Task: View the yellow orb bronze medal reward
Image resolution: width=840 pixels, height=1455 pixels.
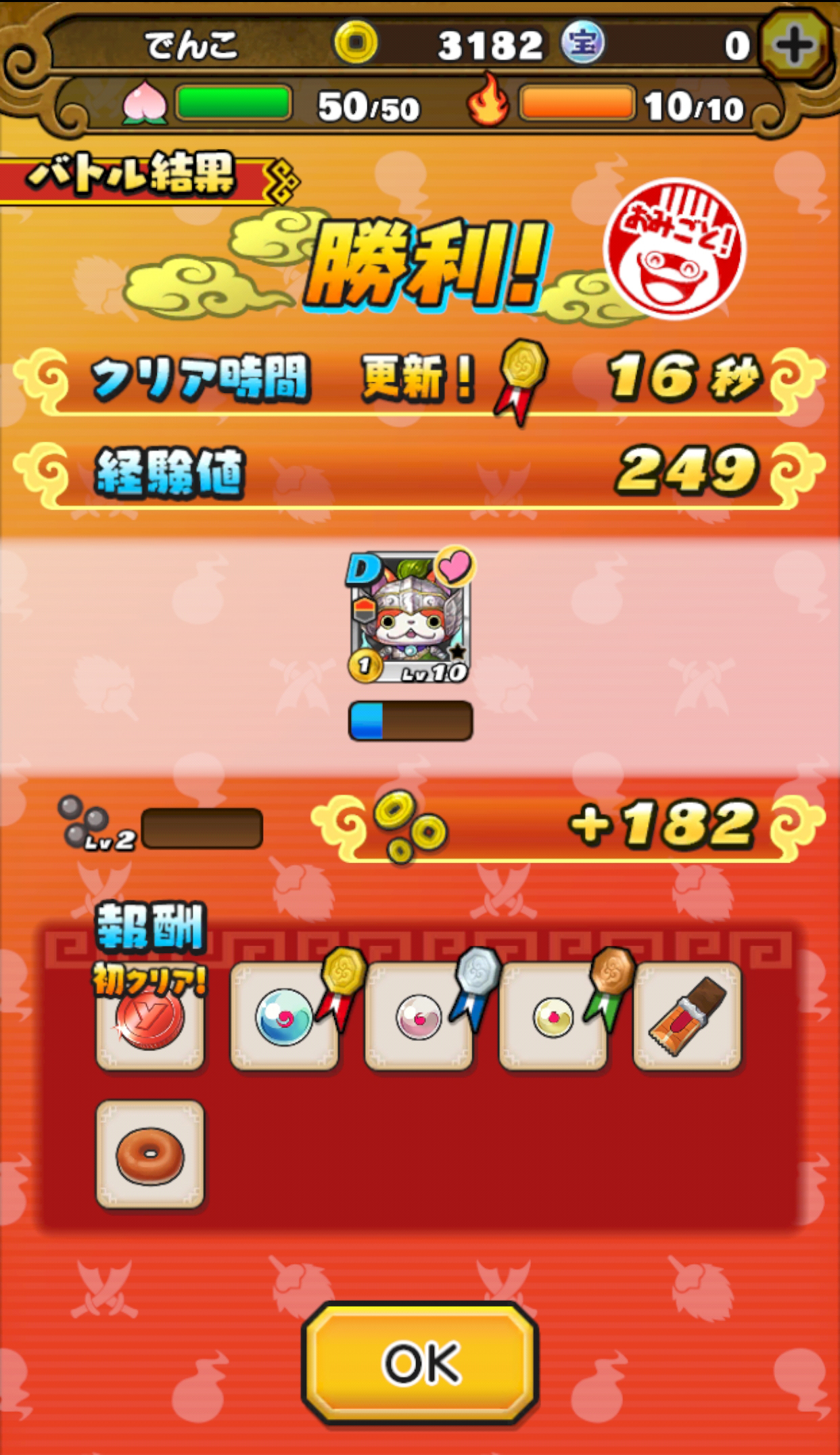Action: point(553,1017)
